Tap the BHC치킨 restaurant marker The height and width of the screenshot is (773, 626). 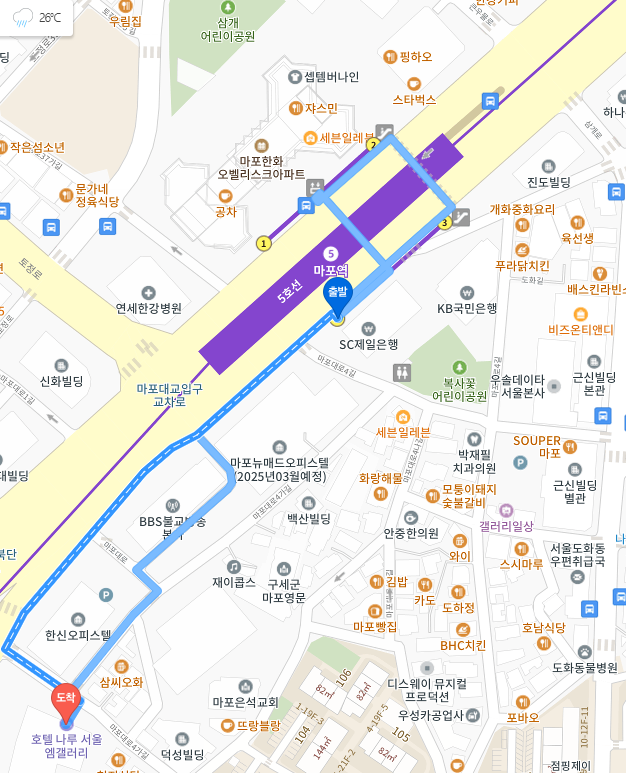tap(462, 629)
